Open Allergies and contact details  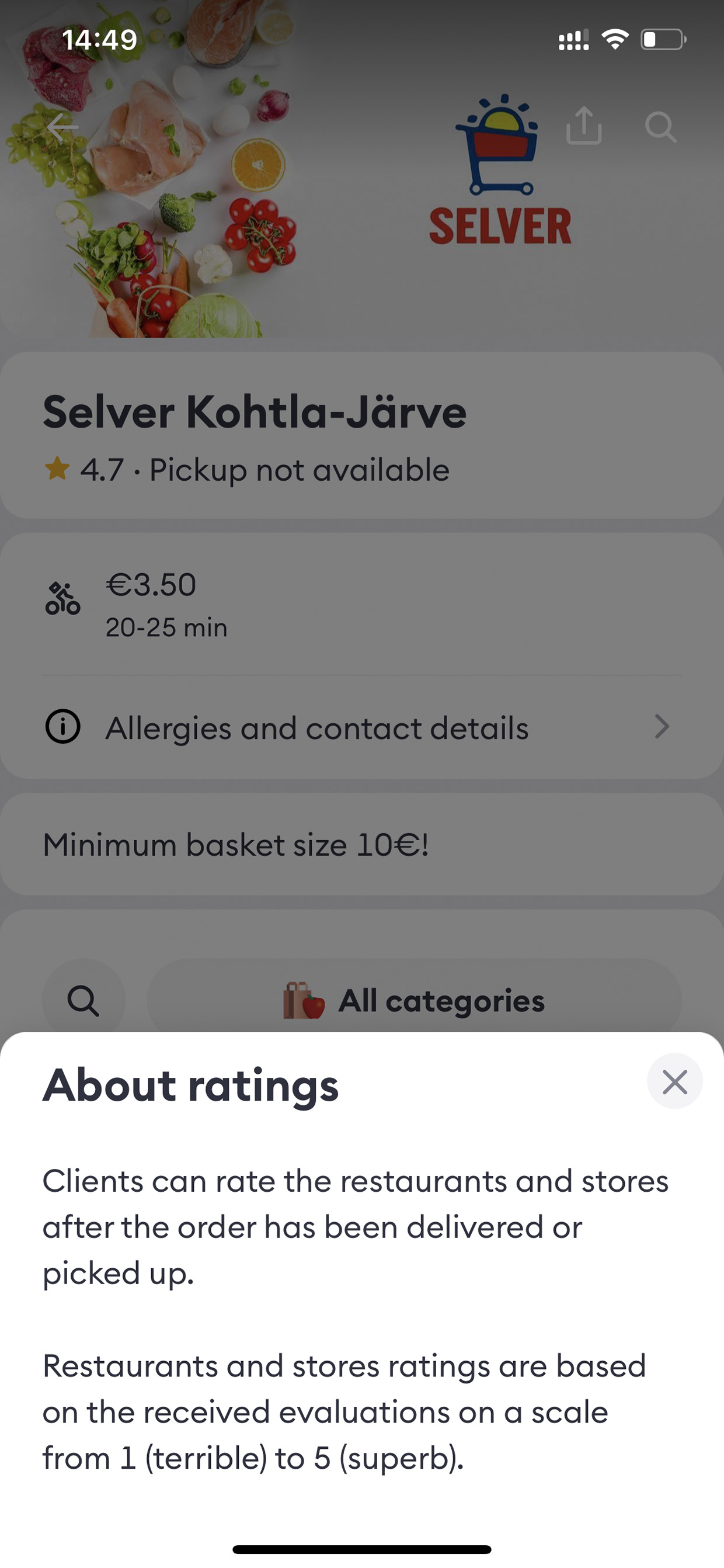362,727
